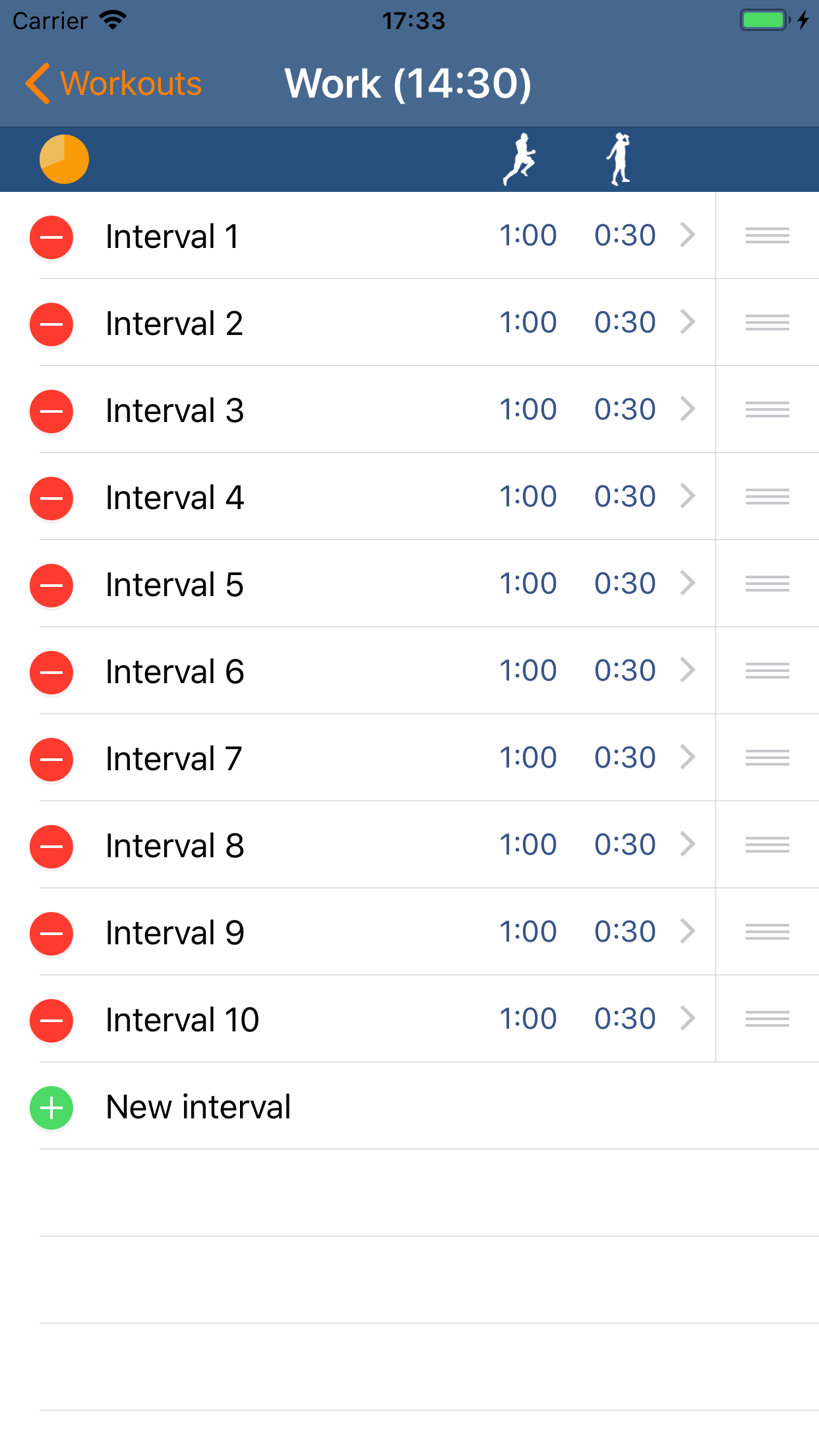819x1456 pixels.
Task: Click the orange pie chart icon
Action: 64,159
